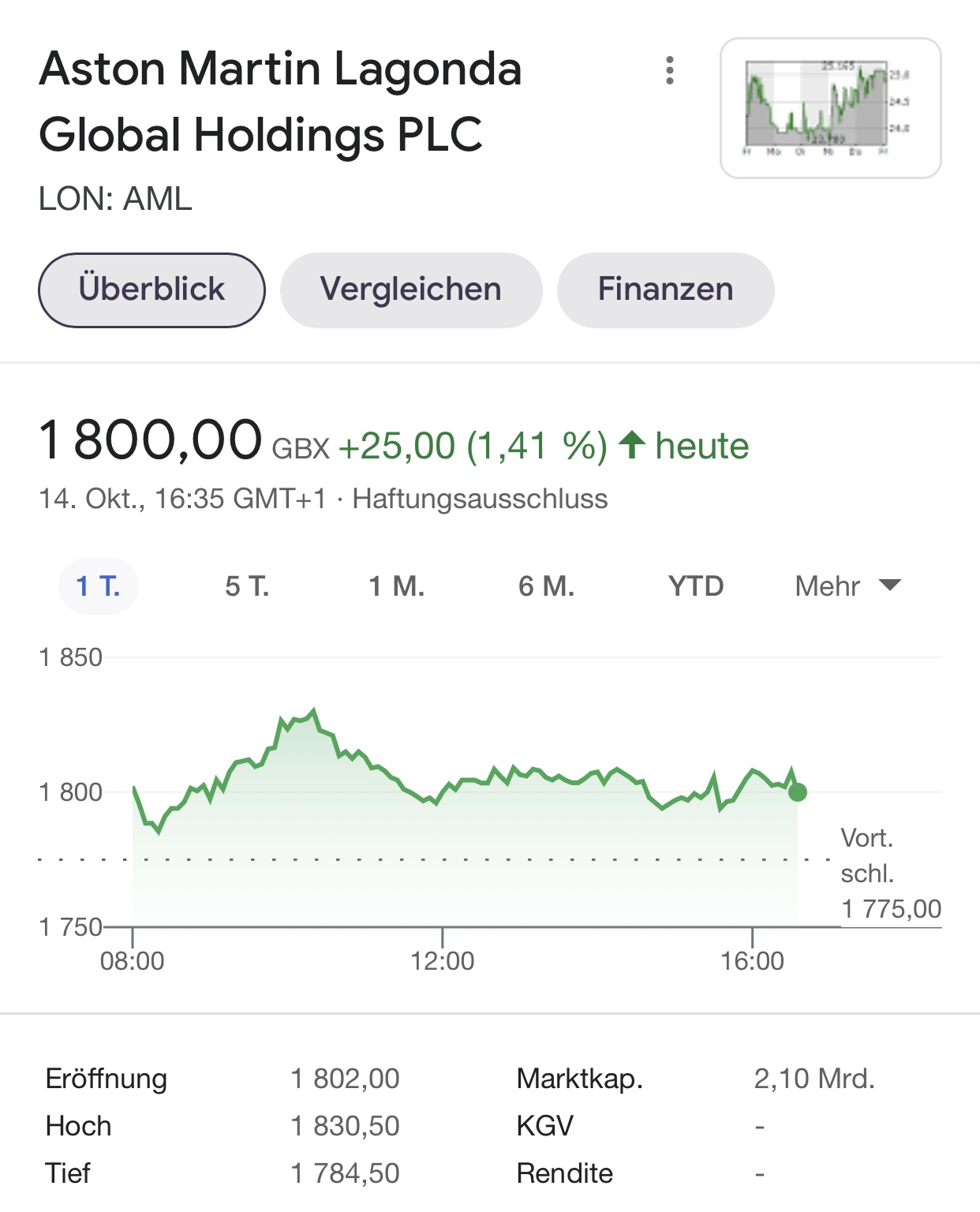
Task: Open the stock chart thumbnail image
Action: [x=830, y=108]
